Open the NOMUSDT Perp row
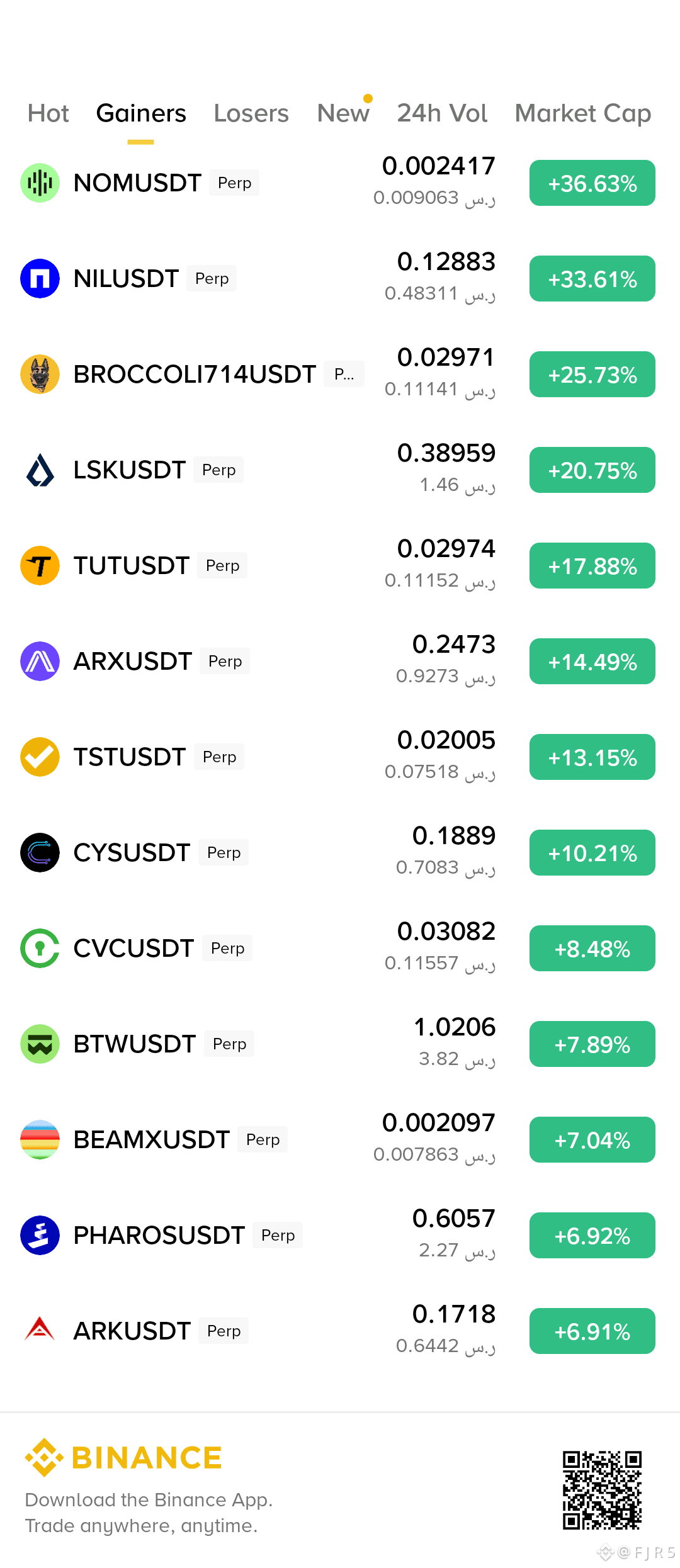Image resolution: width=680 pixels, height=1568 pixels. (340, 183)
